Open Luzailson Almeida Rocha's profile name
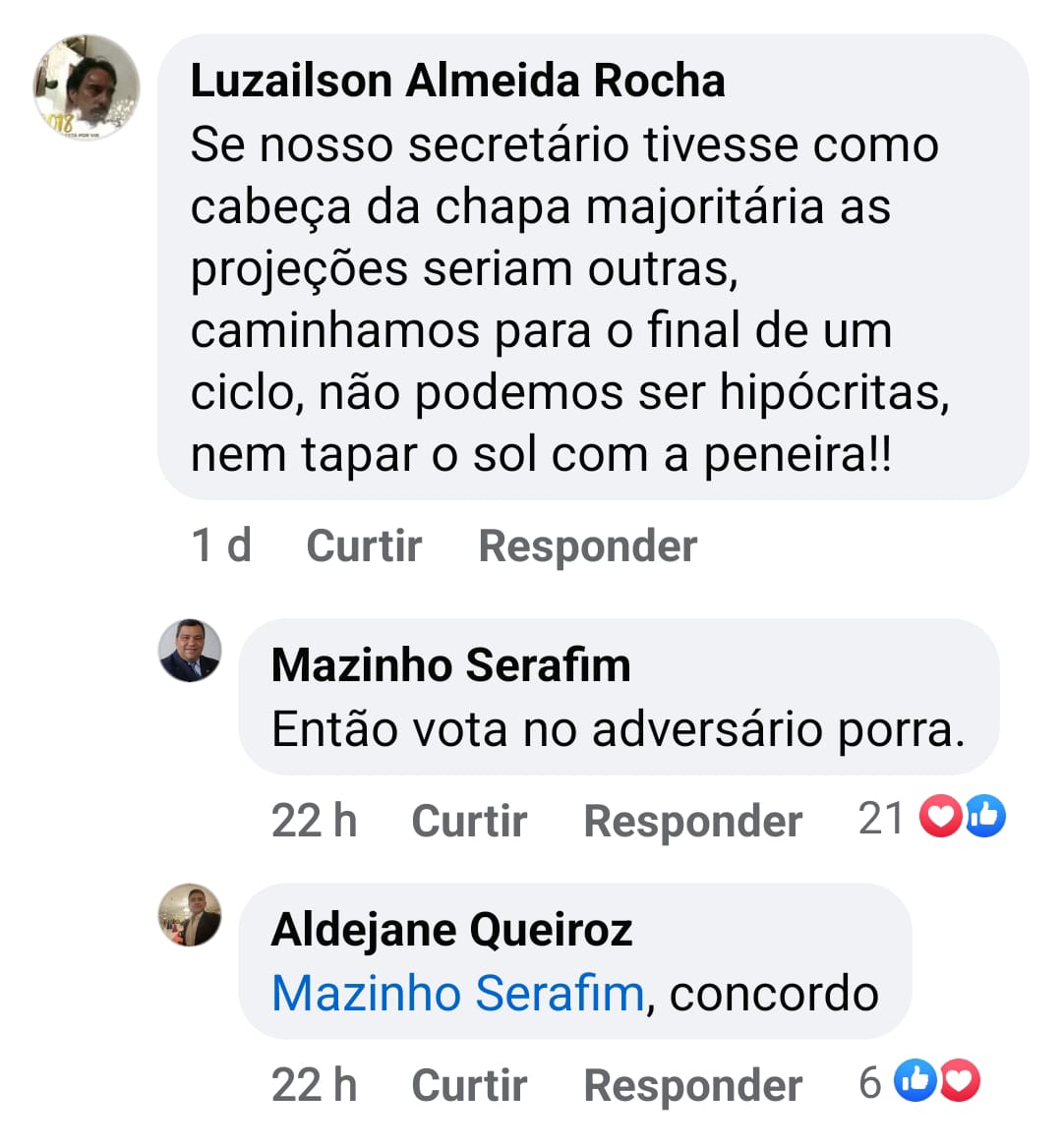The height and width of the screenshot is (1148, 1062). coord(457,81)
